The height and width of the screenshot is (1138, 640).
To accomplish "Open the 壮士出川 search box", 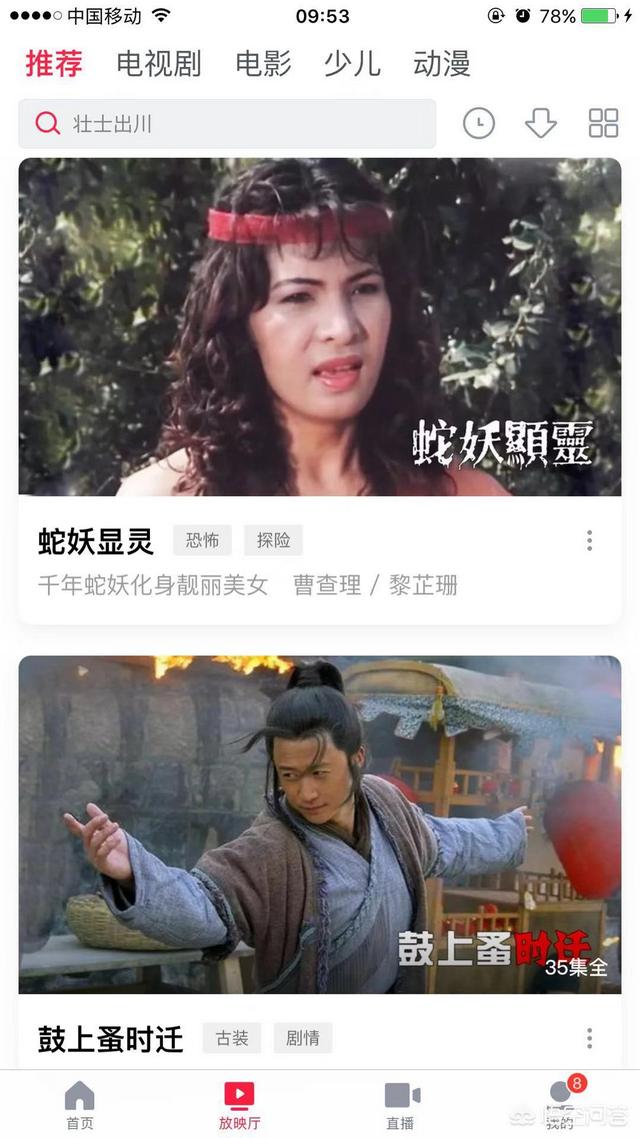I will pos(227,124).
